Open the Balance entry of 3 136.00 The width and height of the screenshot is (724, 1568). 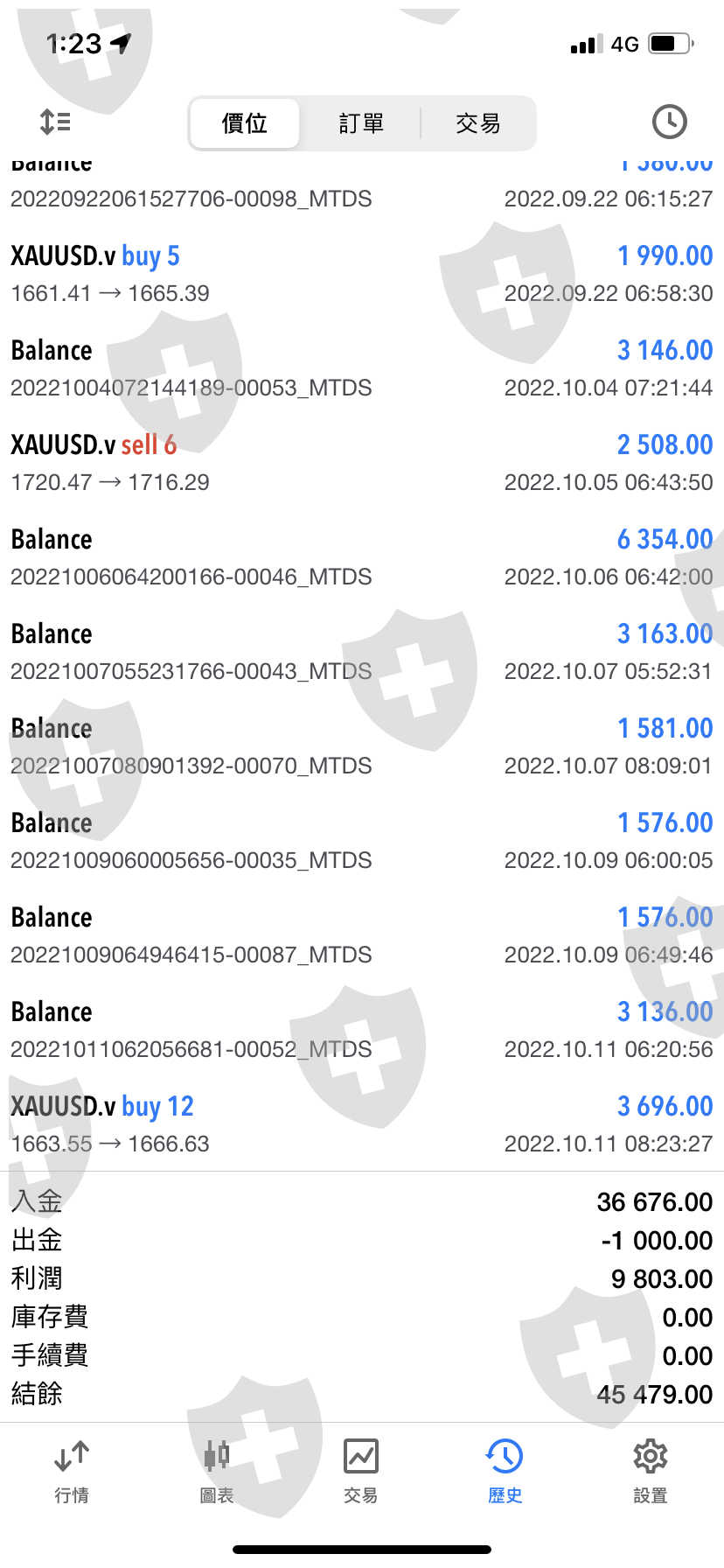tap(361, 1029)
